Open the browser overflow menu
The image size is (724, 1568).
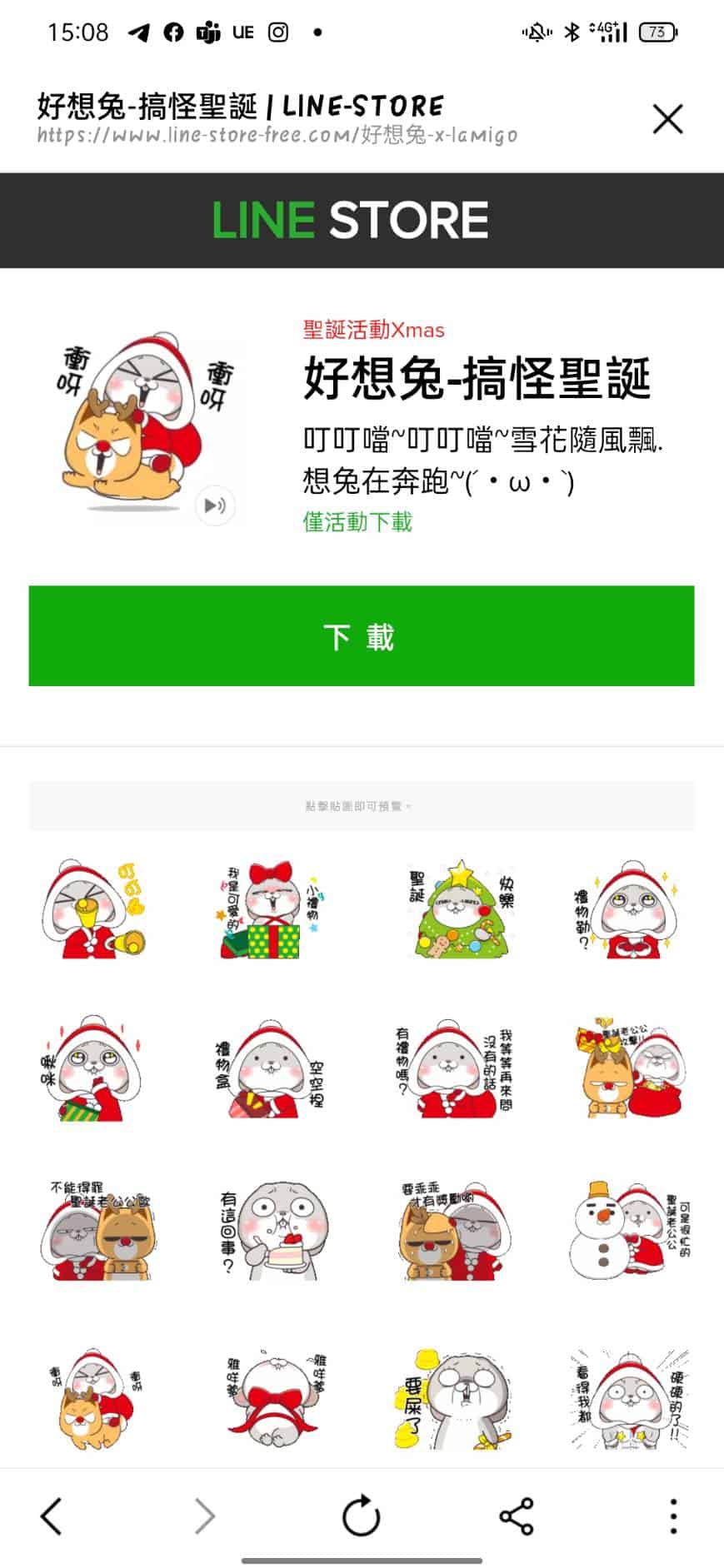point(673,1516)
